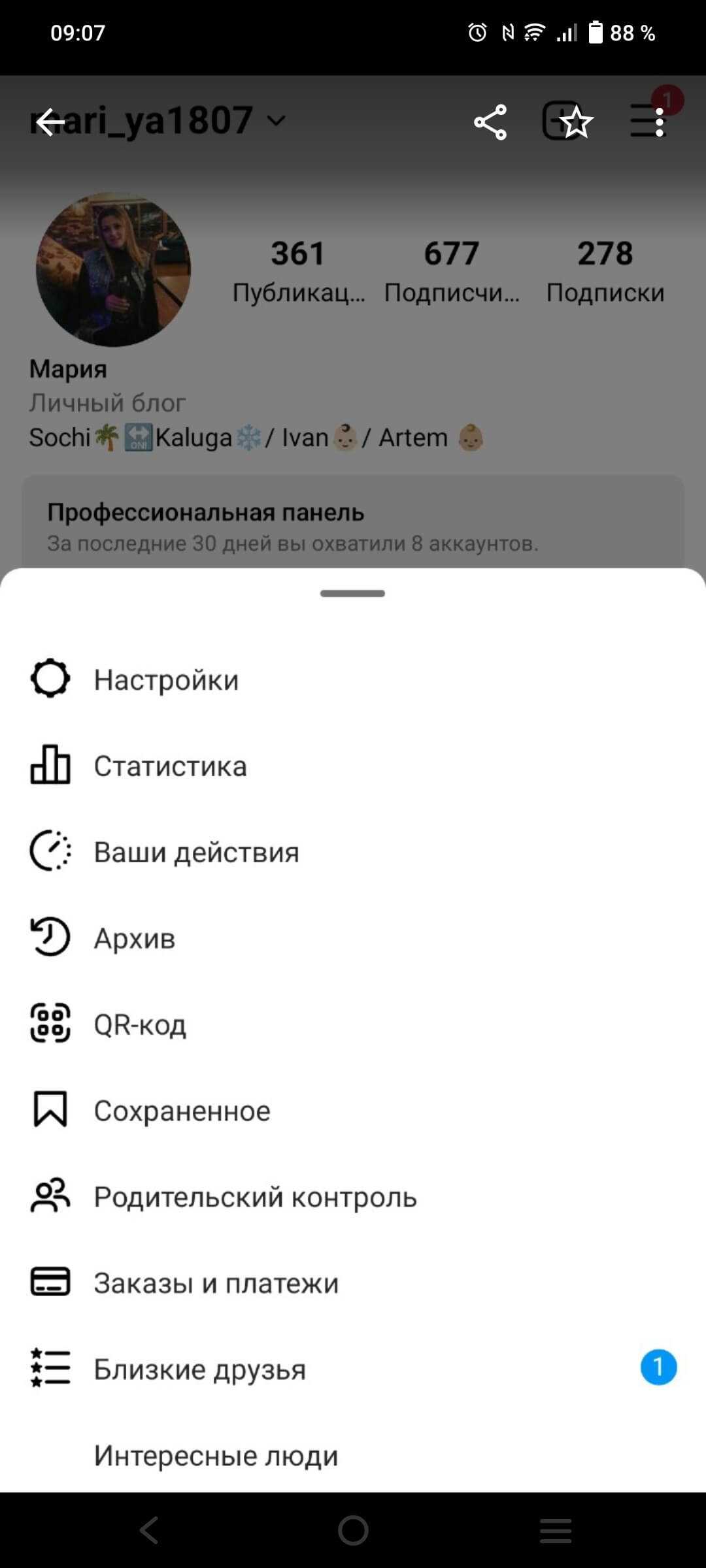
Task: Open the Близкие друзья list
Action: [x=200, y=1370]
